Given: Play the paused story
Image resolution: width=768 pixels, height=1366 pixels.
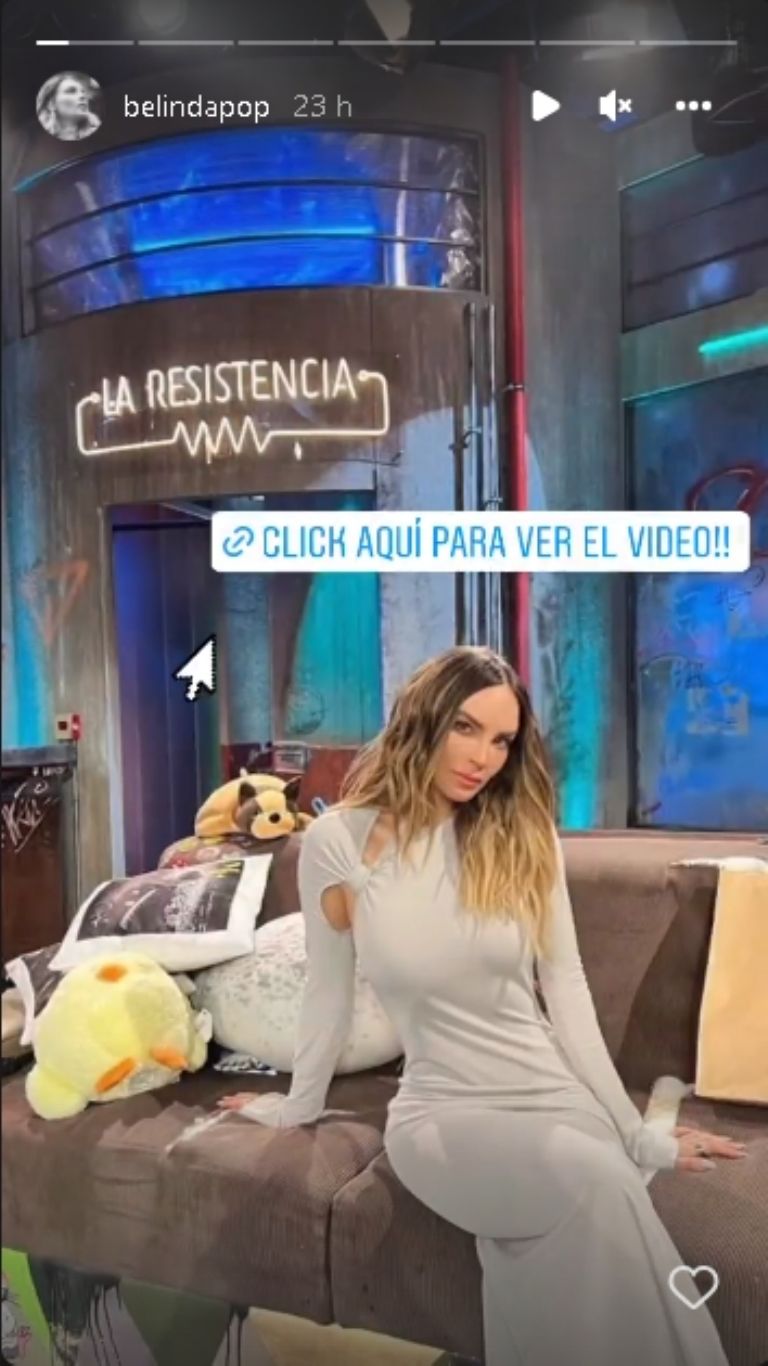Looking at the screenshot, I should click(544, 105).
